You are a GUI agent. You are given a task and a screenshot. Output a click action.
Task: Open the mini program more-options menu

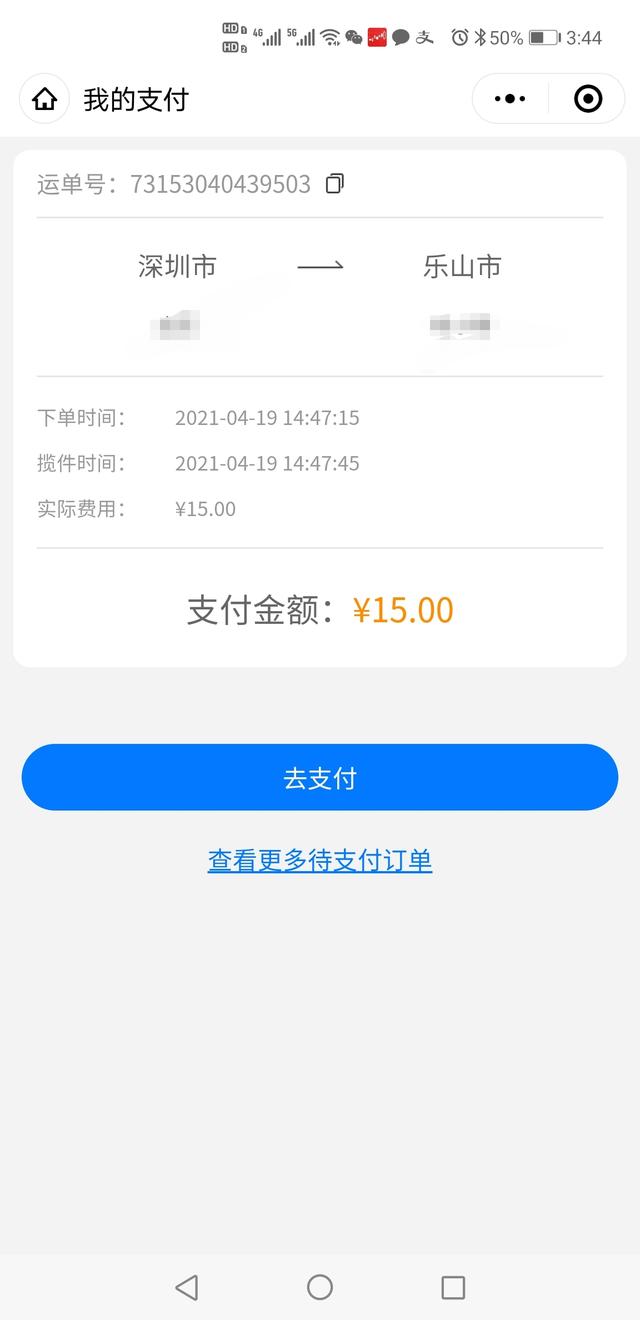(x=510, y=99)
